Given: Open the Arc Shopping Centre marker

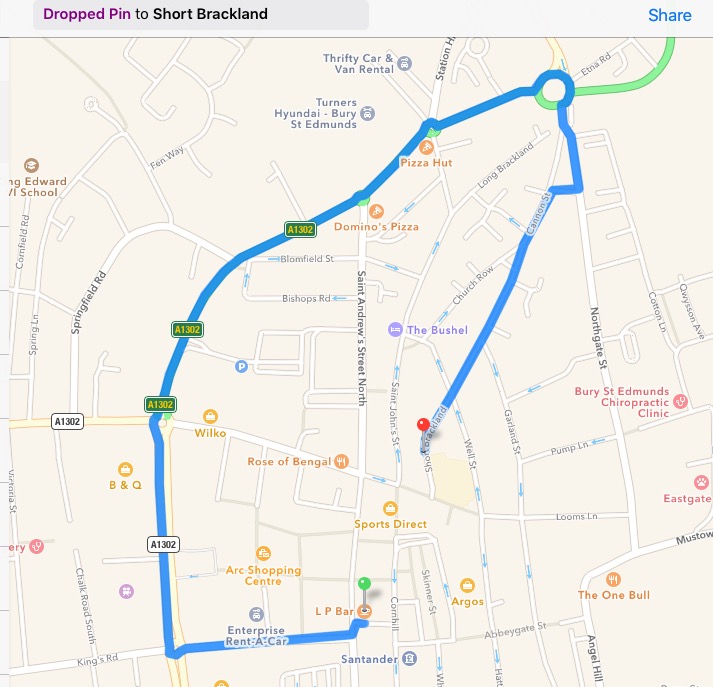Looking at the screenshot, I should [x=263, y=554].
